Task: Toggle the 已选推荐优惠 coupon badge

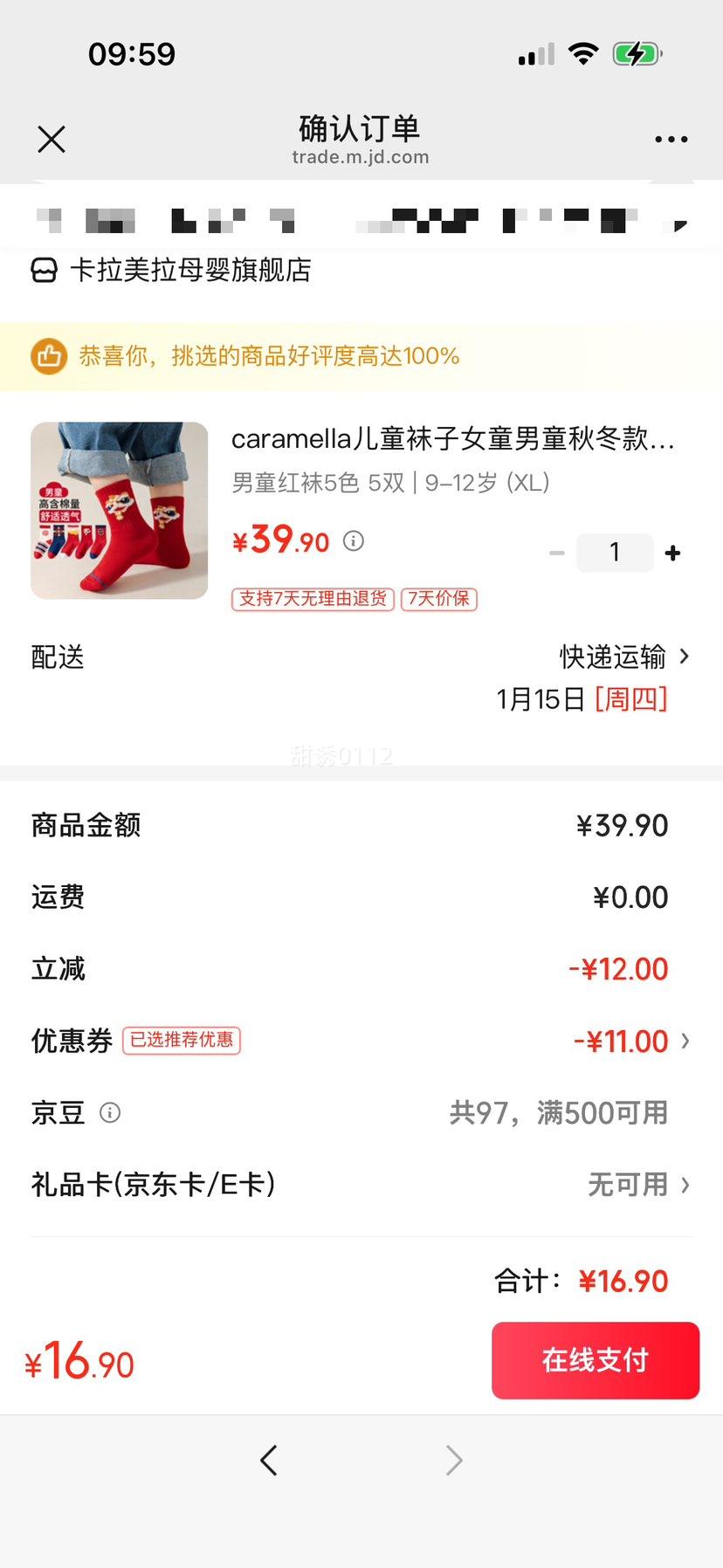Action: click(x=181, y=1042)
